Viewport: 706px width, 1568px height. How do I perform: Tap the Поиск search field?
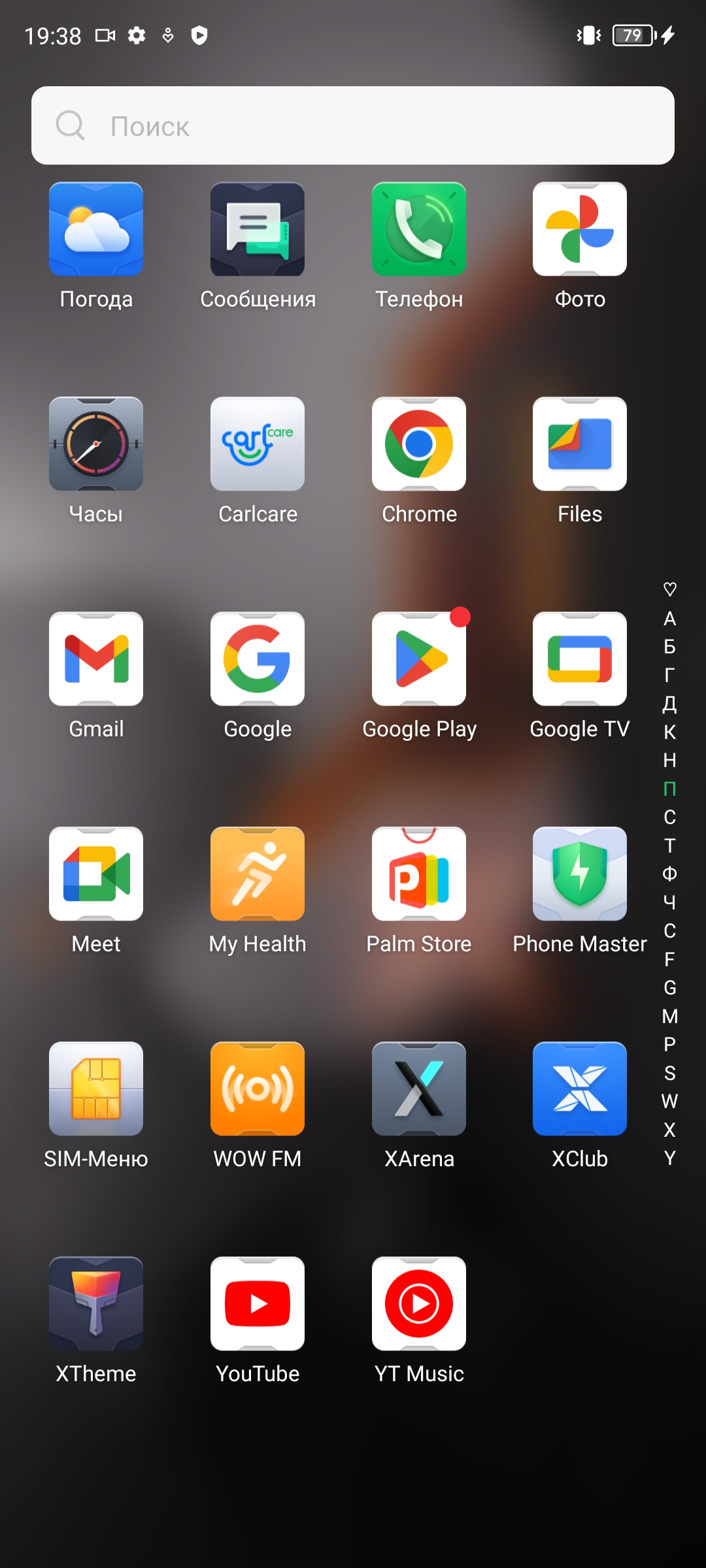pyautogui.click(x=353, y=125)
